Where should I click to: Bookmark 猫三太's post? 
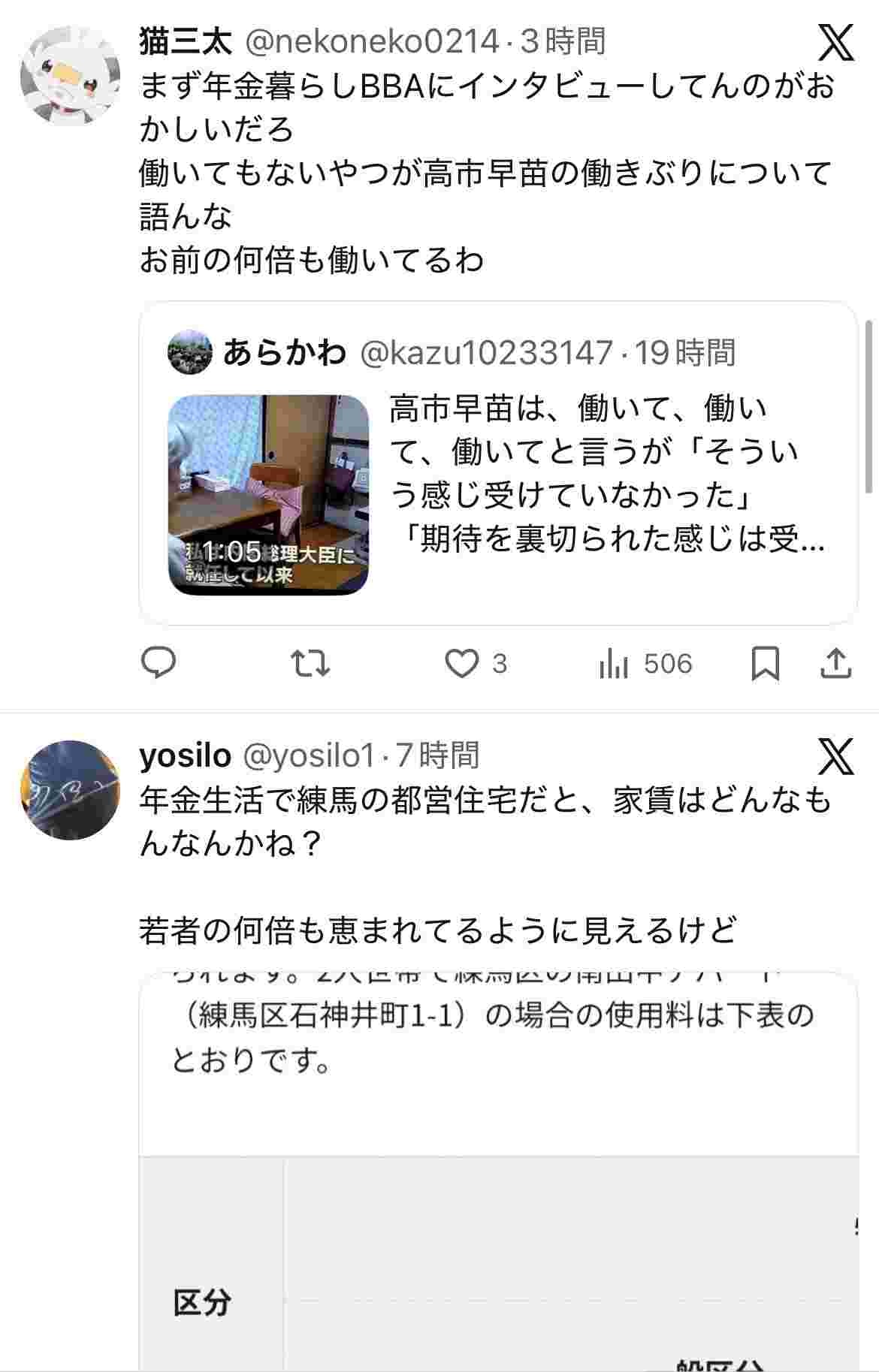[765, 663]
